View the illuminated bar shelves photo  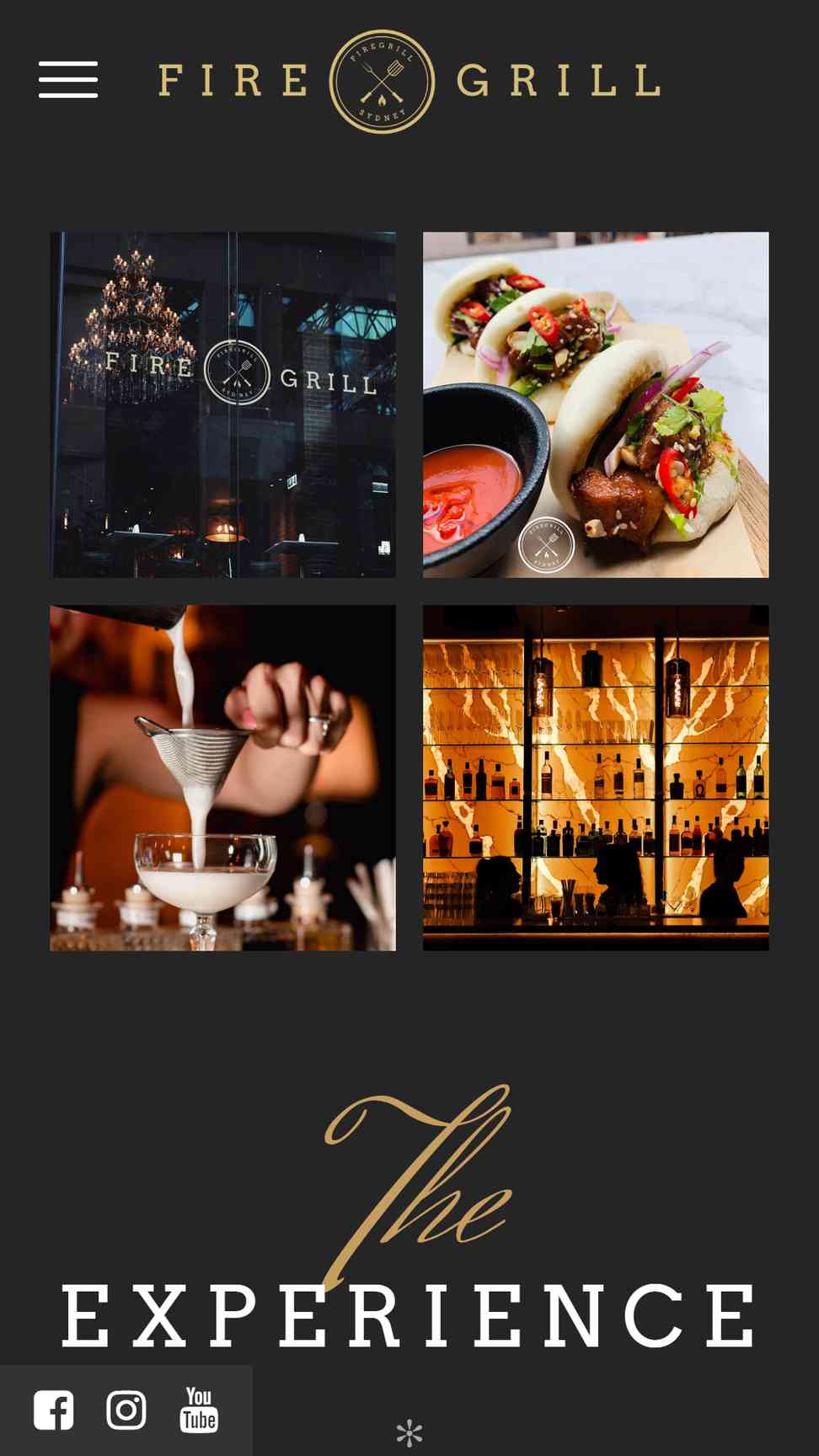596,778
